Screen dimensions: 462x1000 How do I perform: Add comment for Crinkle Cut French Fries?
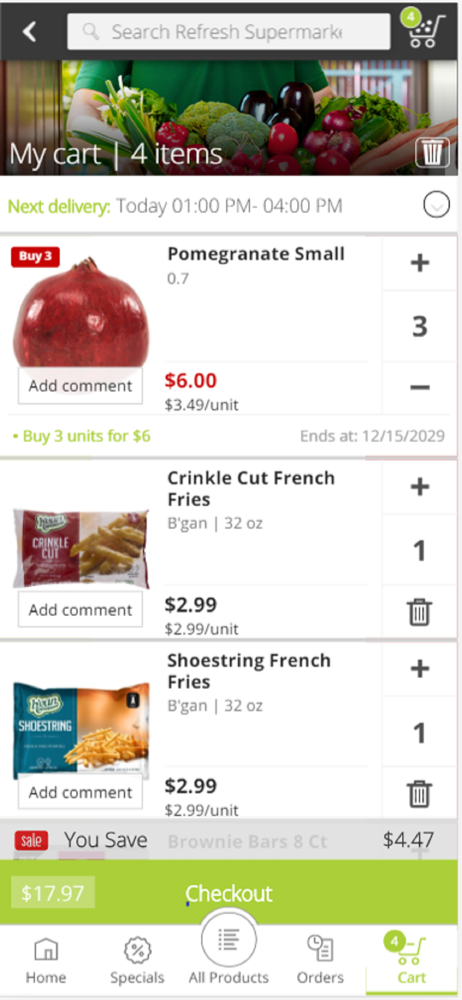pos(80,610)
